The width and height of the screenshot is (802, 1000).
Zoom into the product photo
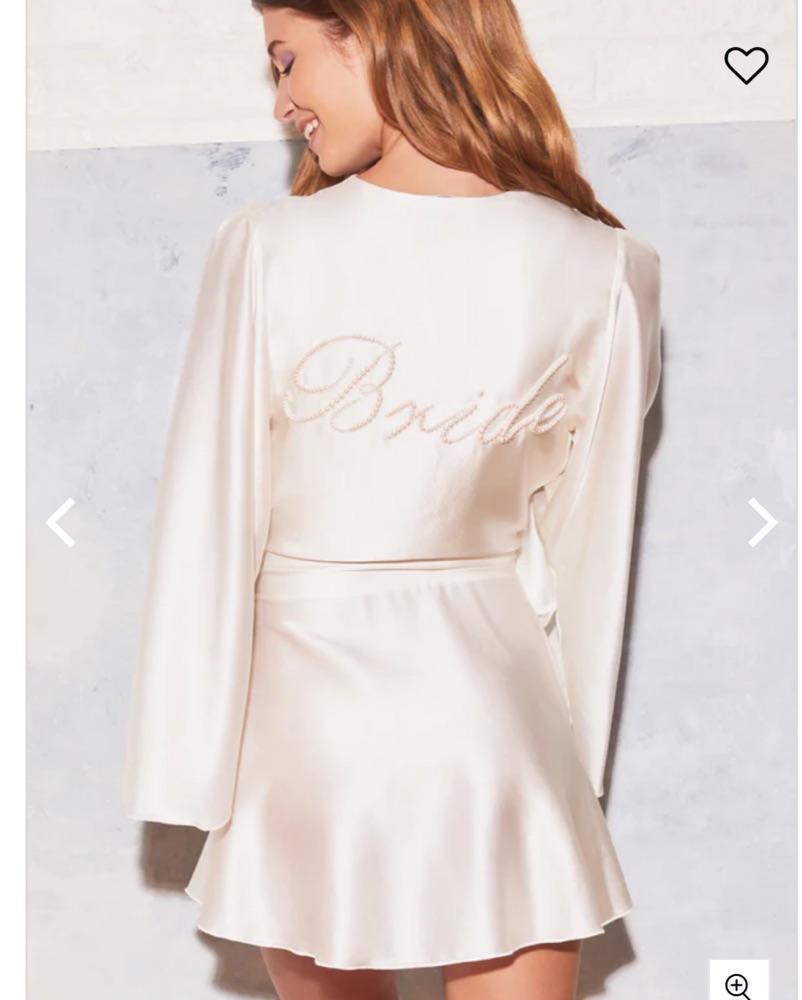click(739, 984)
